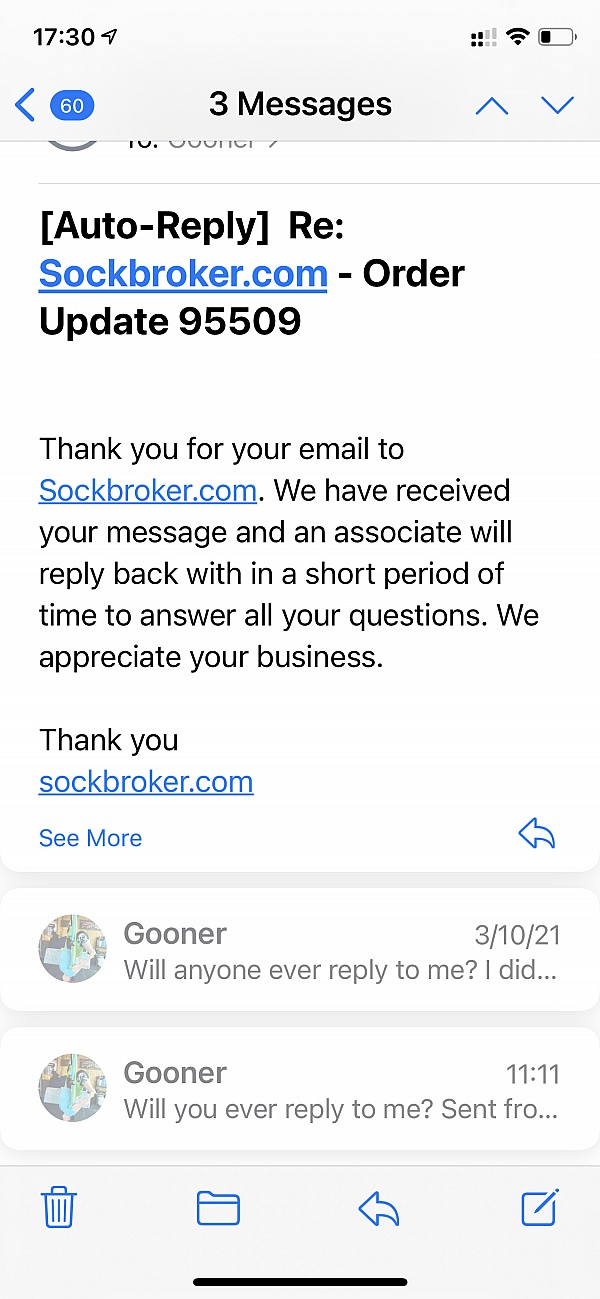This screenshot has width=600, height=1299.
Task: Open Gooner's message from 11:11
Action: click(300, 1089)
